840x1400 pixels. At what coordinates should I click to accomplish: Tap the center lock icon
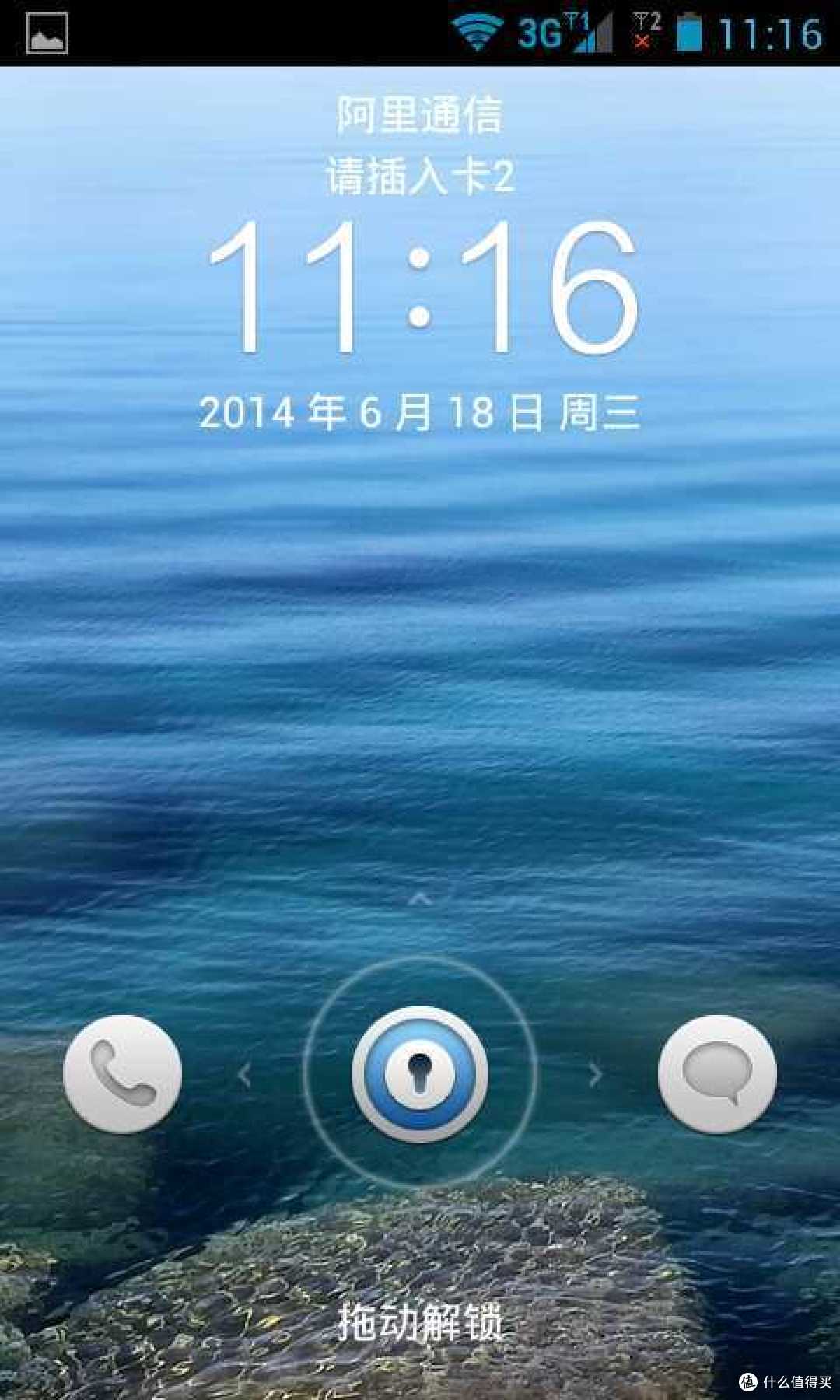420,1074
